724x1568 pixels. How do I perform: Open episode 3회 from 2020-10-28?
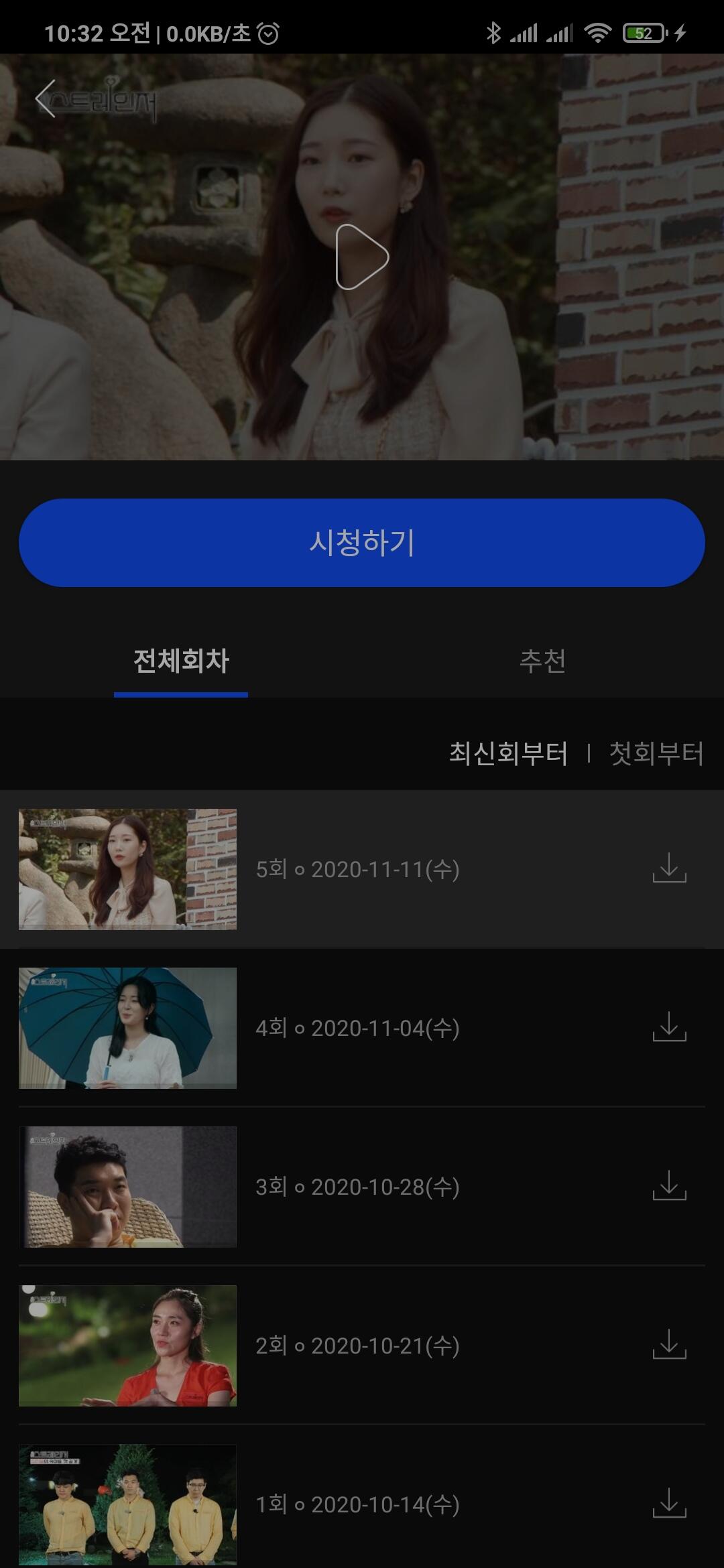coord(357,1187)
